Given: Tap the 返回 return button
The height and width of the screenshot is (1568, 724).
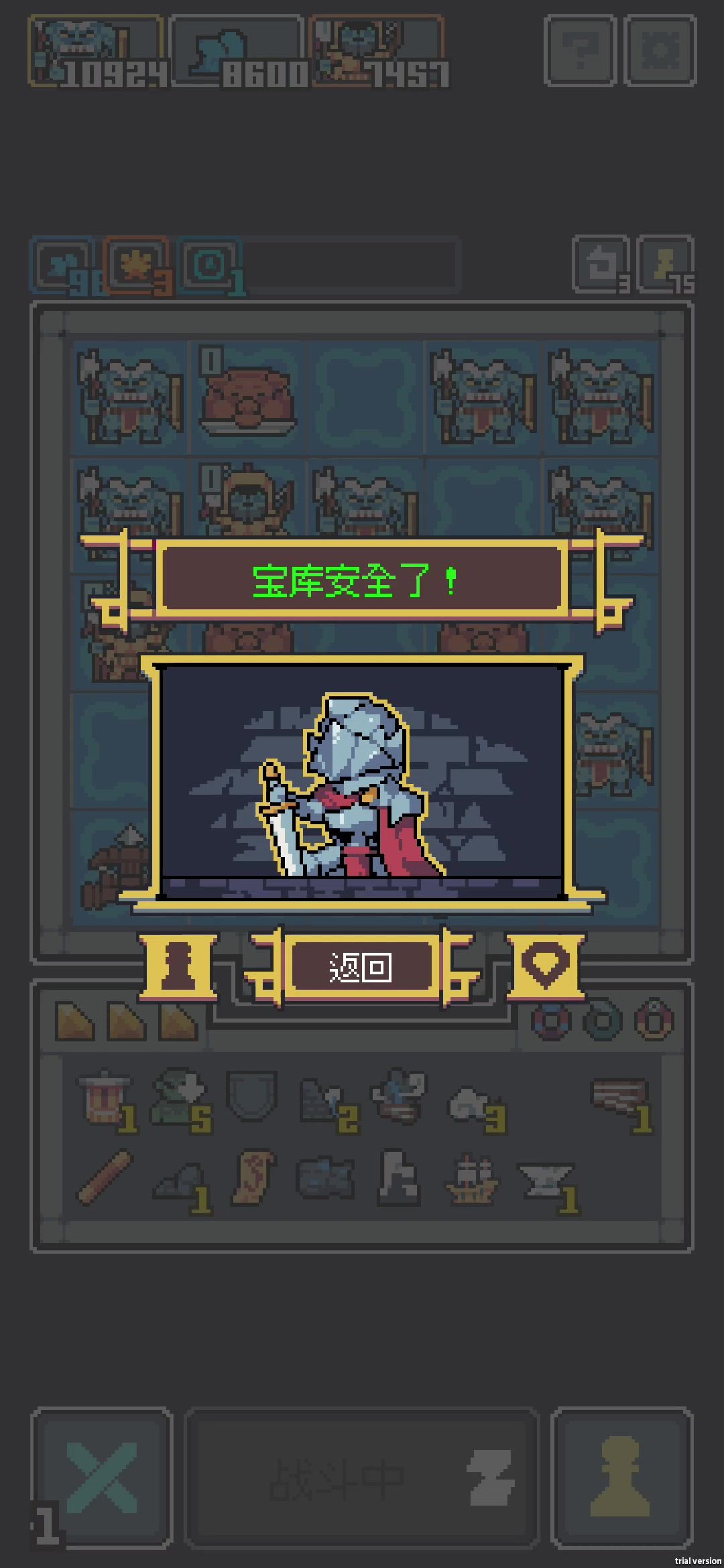Looking at the screenshot, I should pyautogui.click(x=361, y=967).
